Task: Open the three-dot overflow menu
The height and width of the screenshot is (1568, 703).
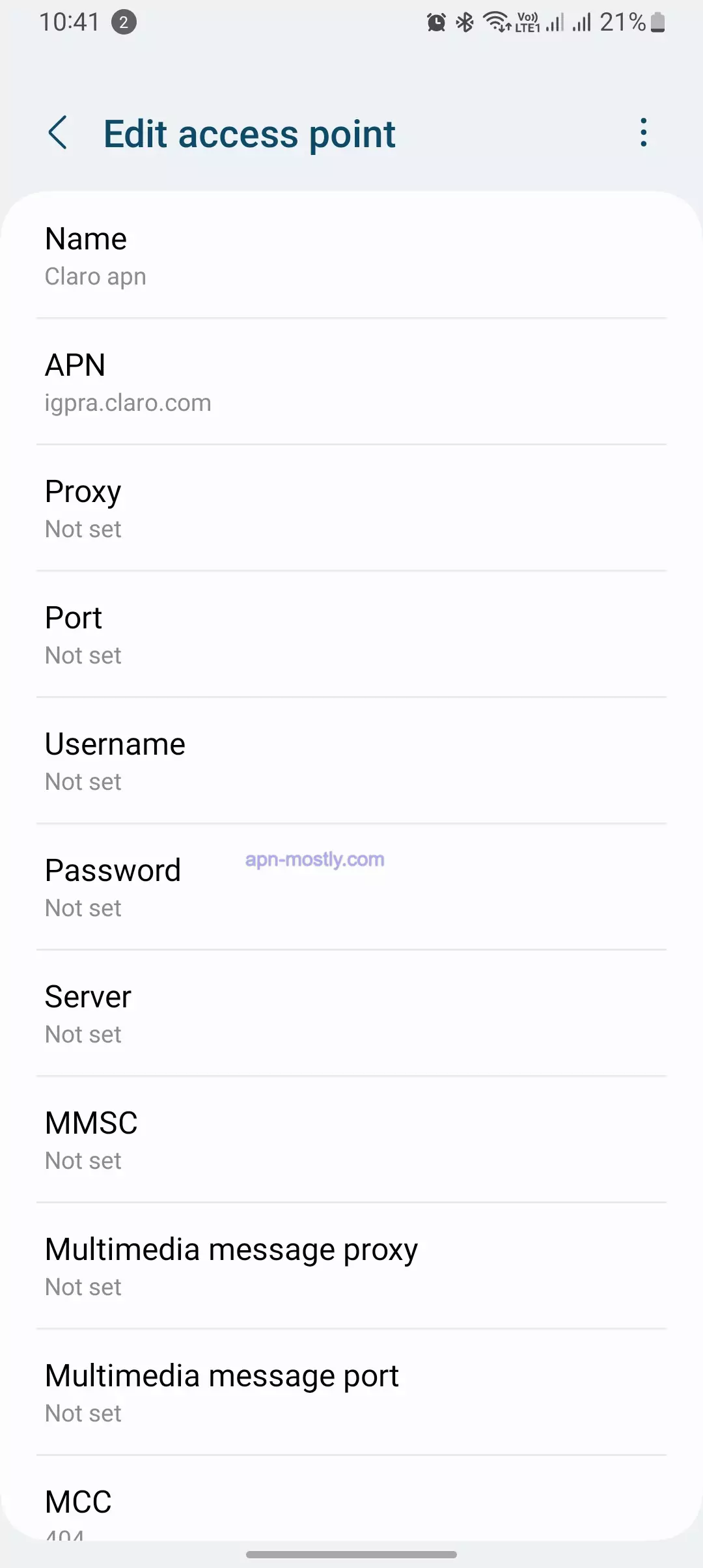Action: click(x=643, y=133)
